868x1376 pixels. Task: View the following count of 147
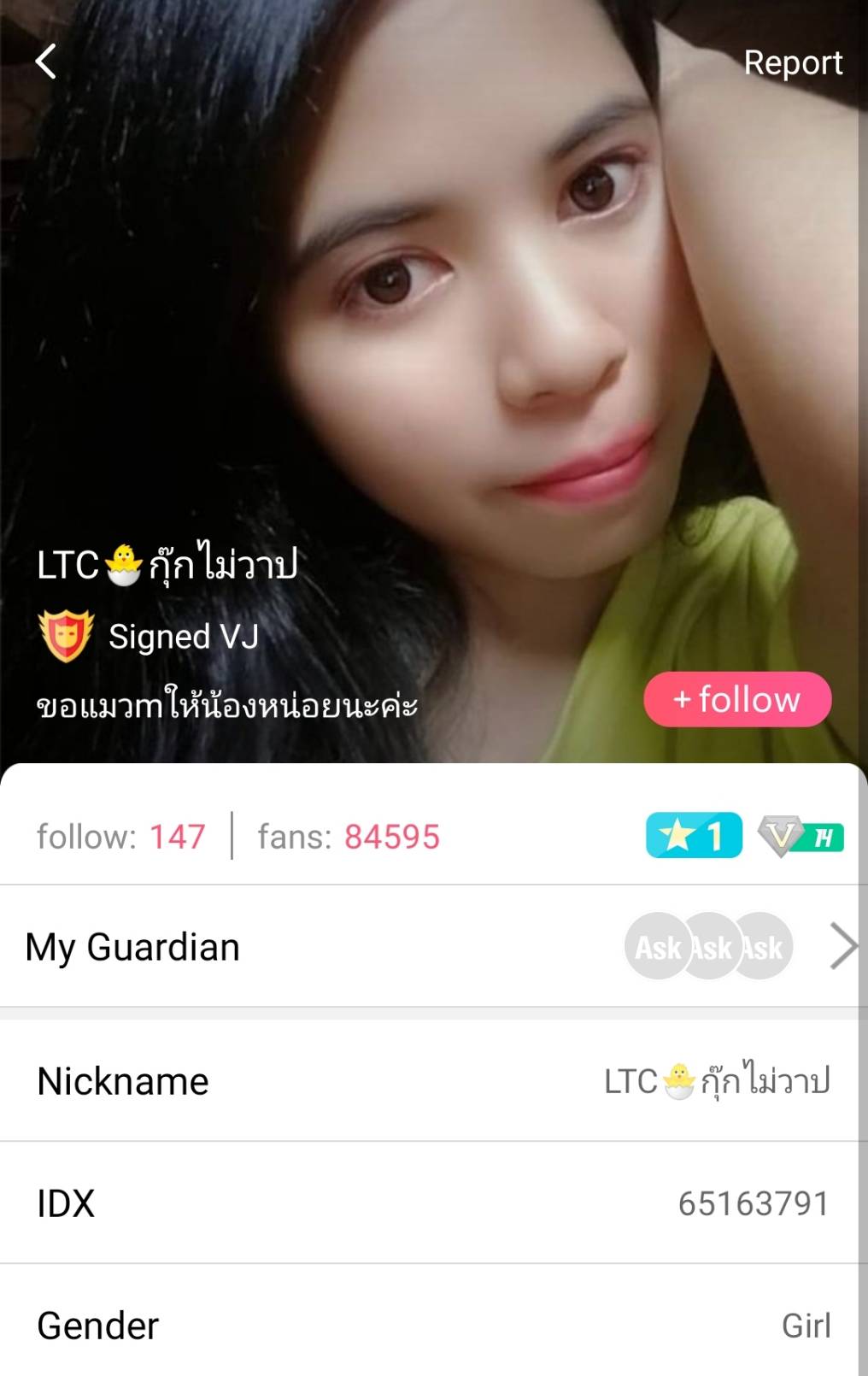[121, 837]
